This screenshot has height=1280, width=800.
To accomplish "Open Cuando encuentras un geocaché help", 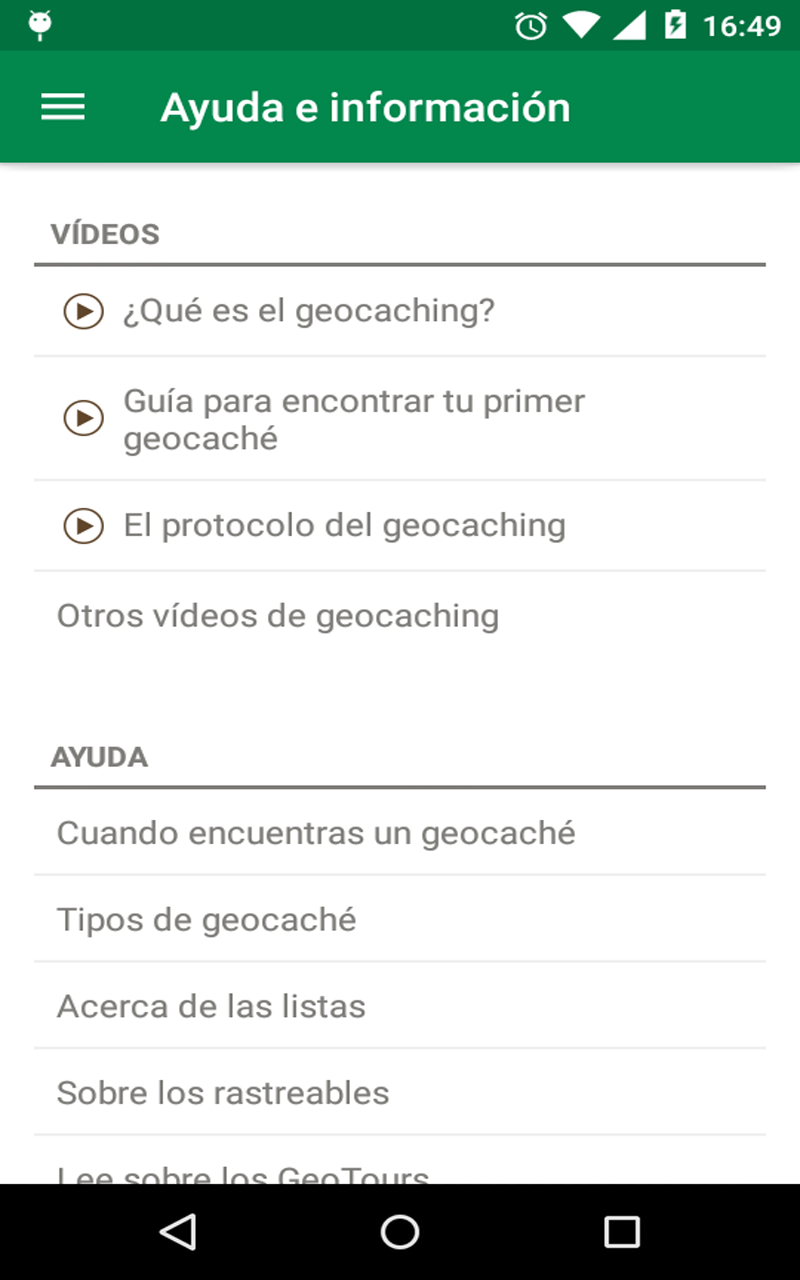I will tap(400, 833).
